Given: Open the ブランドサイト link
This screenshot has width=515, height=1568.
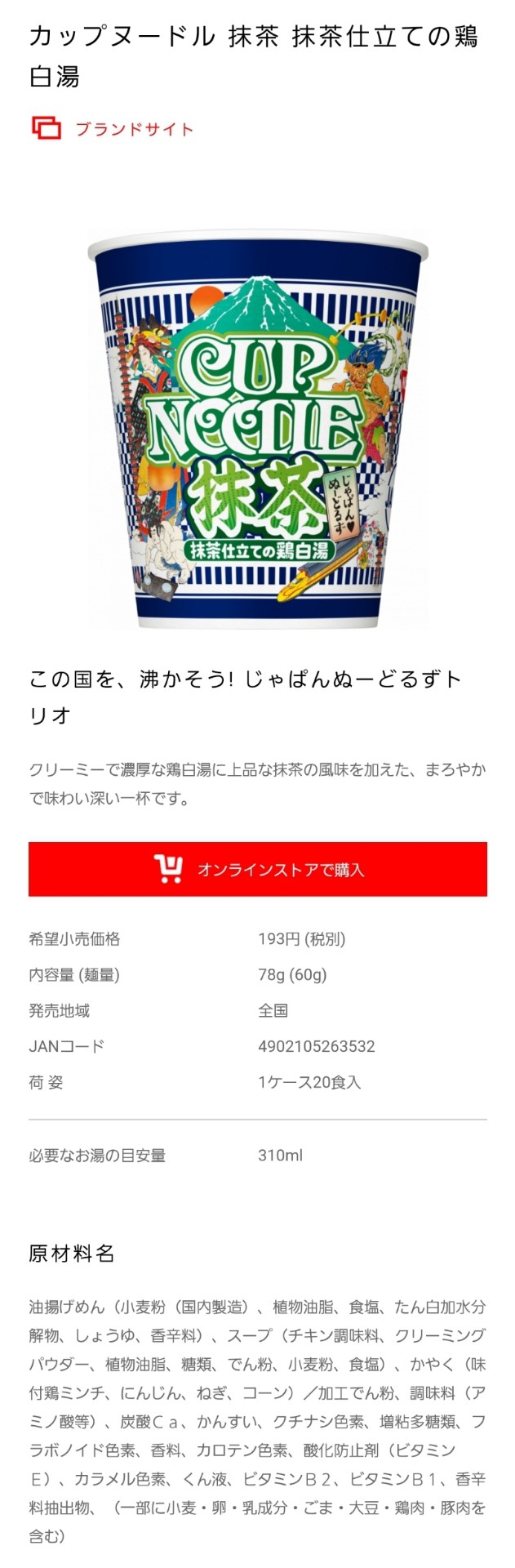Looking at the screenshot, I should (133, 129).
